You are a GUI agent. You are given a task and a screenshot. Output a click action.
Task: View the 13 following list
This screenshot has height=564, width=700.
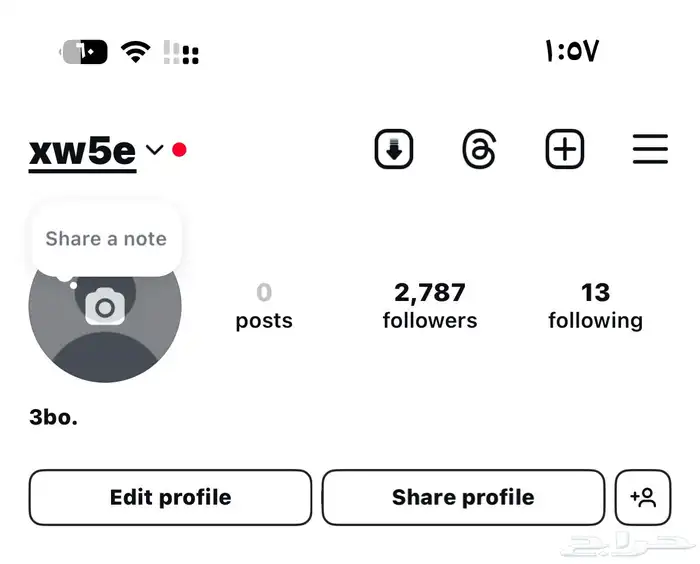pyautogui.click(x=595, y=305)
